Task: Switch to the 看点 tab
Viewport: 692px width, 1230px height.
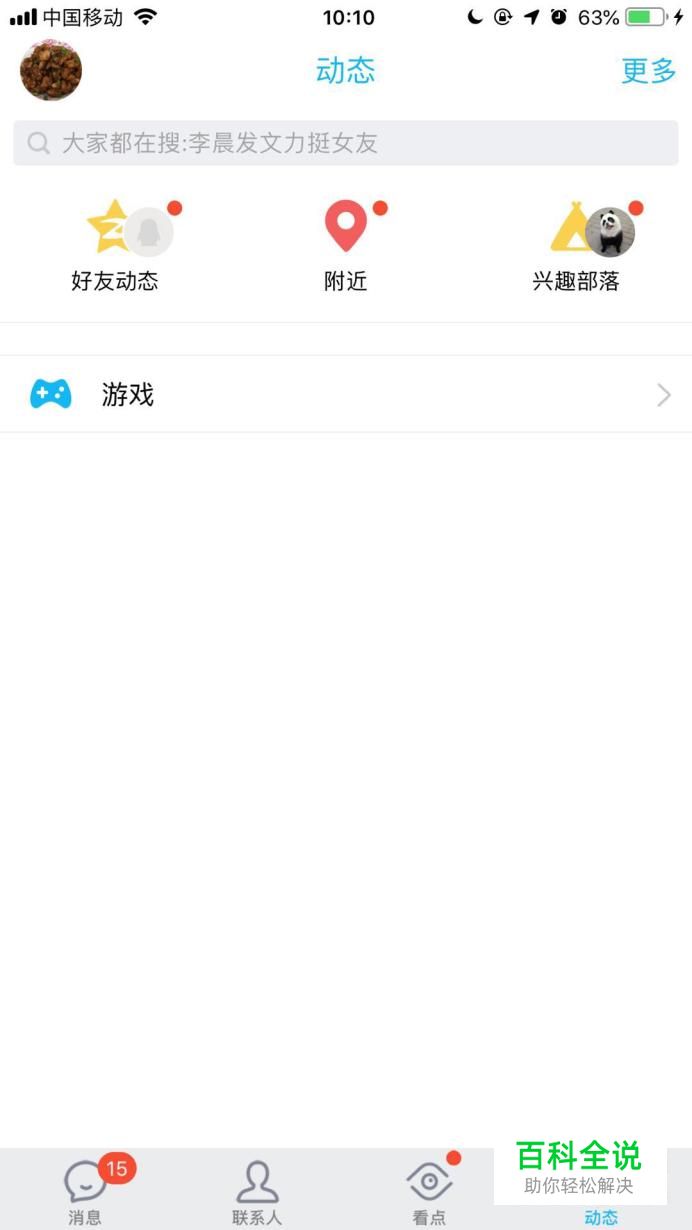Action: click(430, 1192)
